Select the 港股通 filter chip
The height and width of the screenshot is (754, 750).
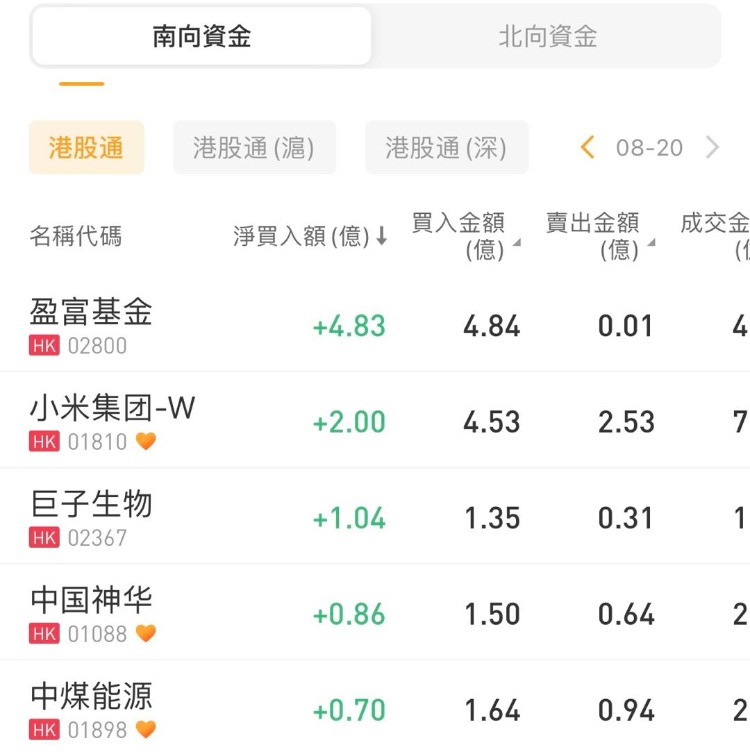(x=86, y=148)
